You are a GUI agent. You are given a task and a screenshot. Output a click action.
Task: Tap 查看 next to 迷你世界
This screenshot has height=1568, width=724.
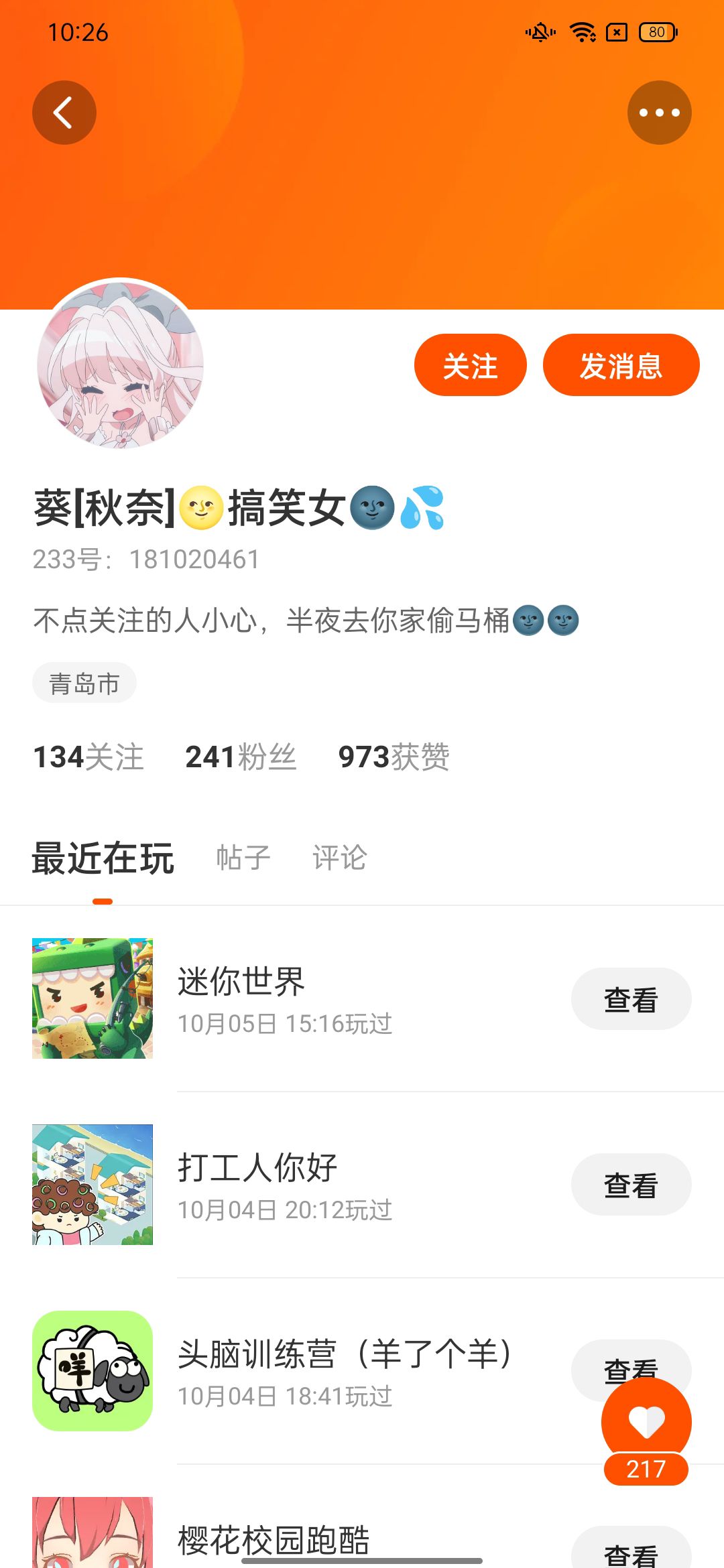click(631, 999)
